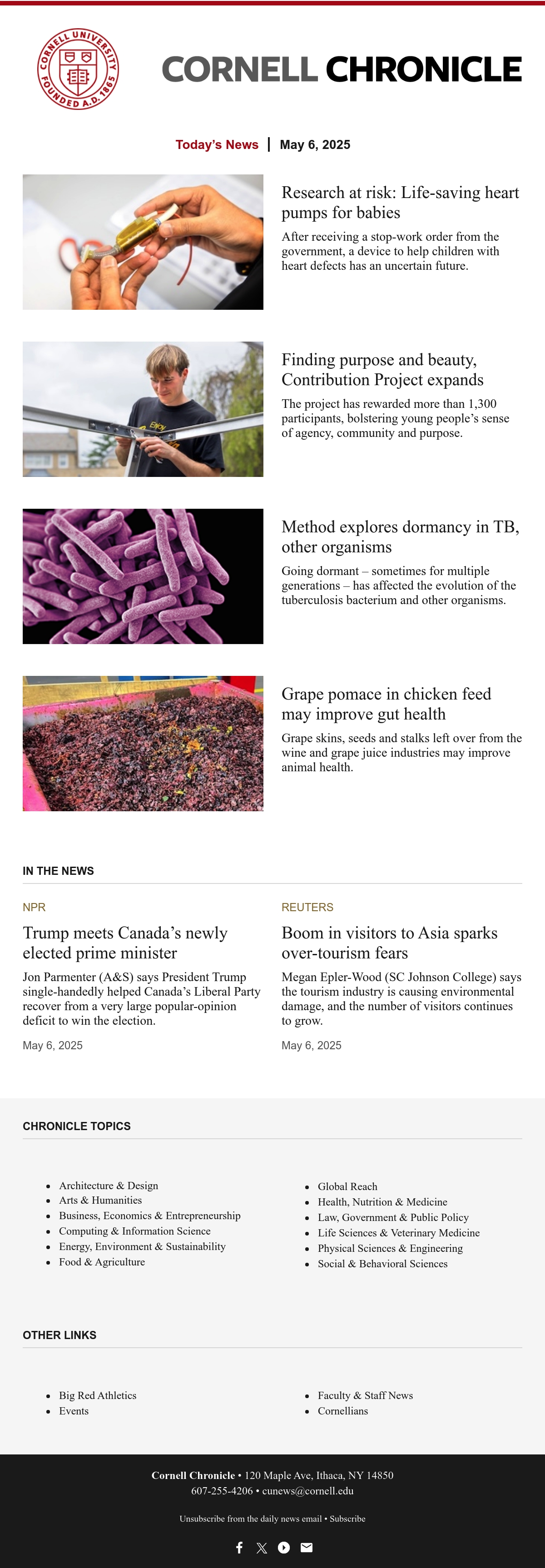545x1568 pixels.
Task: Open the Facebook icon in the footer
Action: 239,1547
